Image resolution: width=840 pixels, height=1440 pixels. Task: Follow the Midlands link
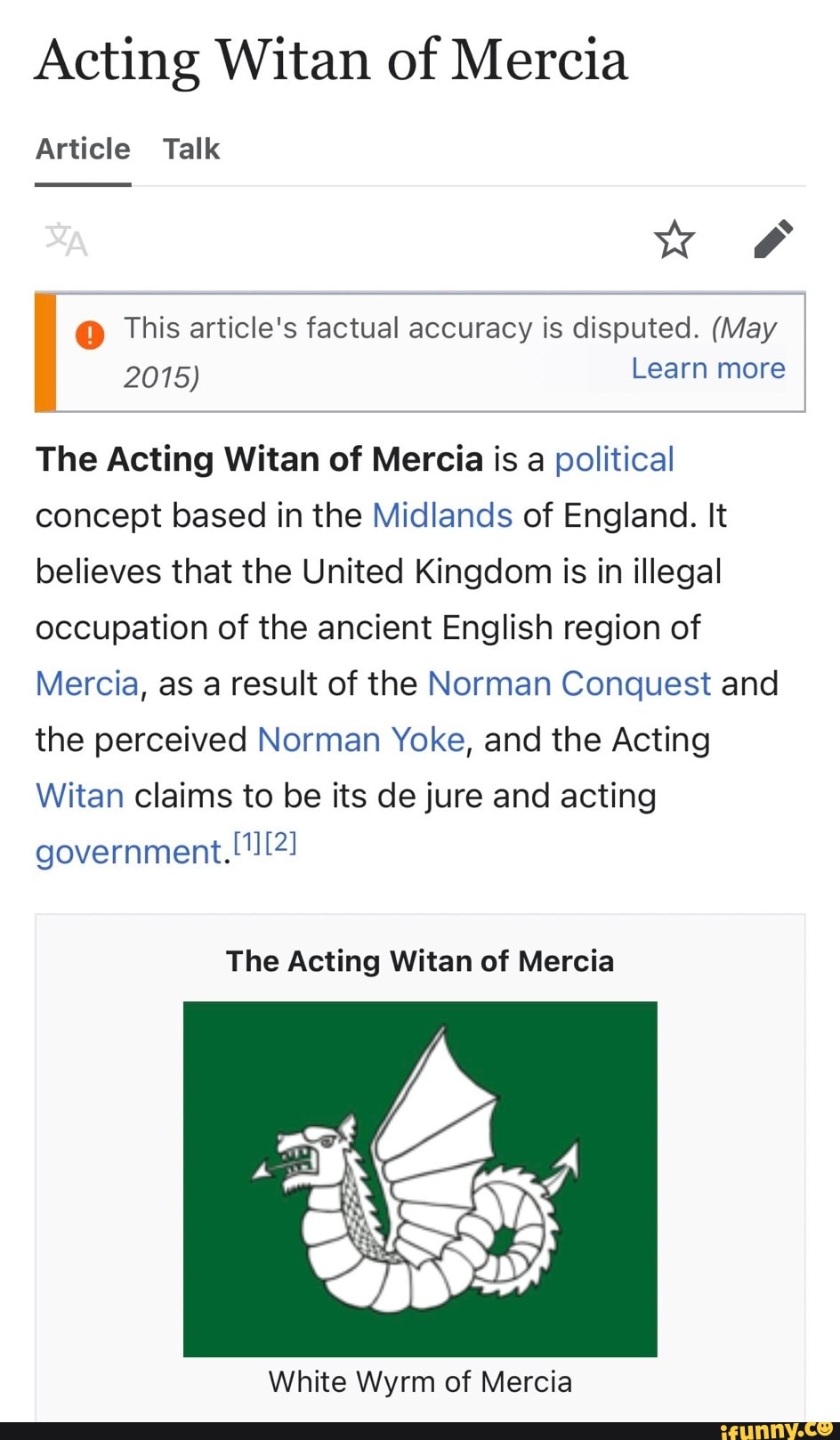point(442,514)
